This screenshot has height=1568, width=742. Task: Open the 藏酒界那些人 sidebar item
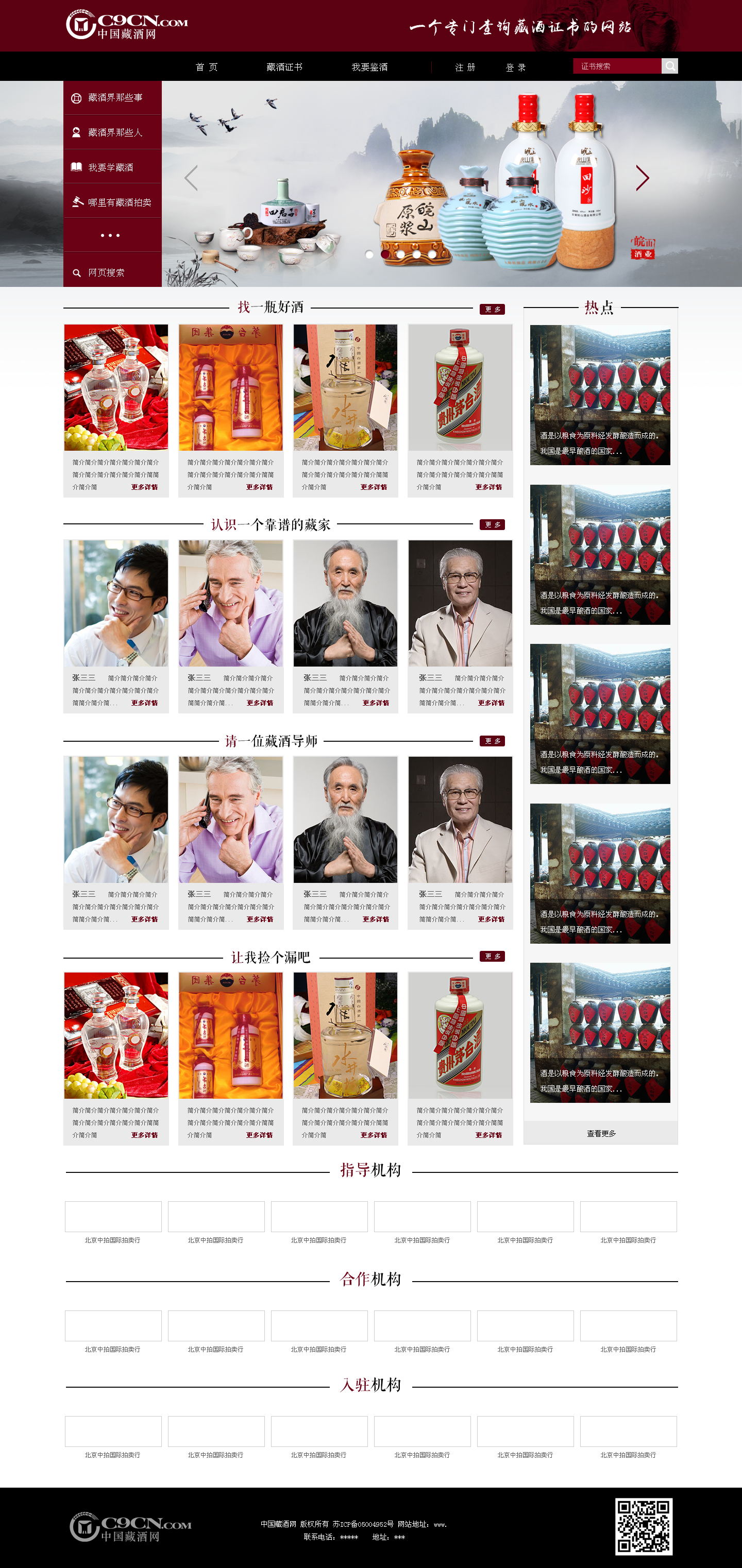(x=113, y=132)
